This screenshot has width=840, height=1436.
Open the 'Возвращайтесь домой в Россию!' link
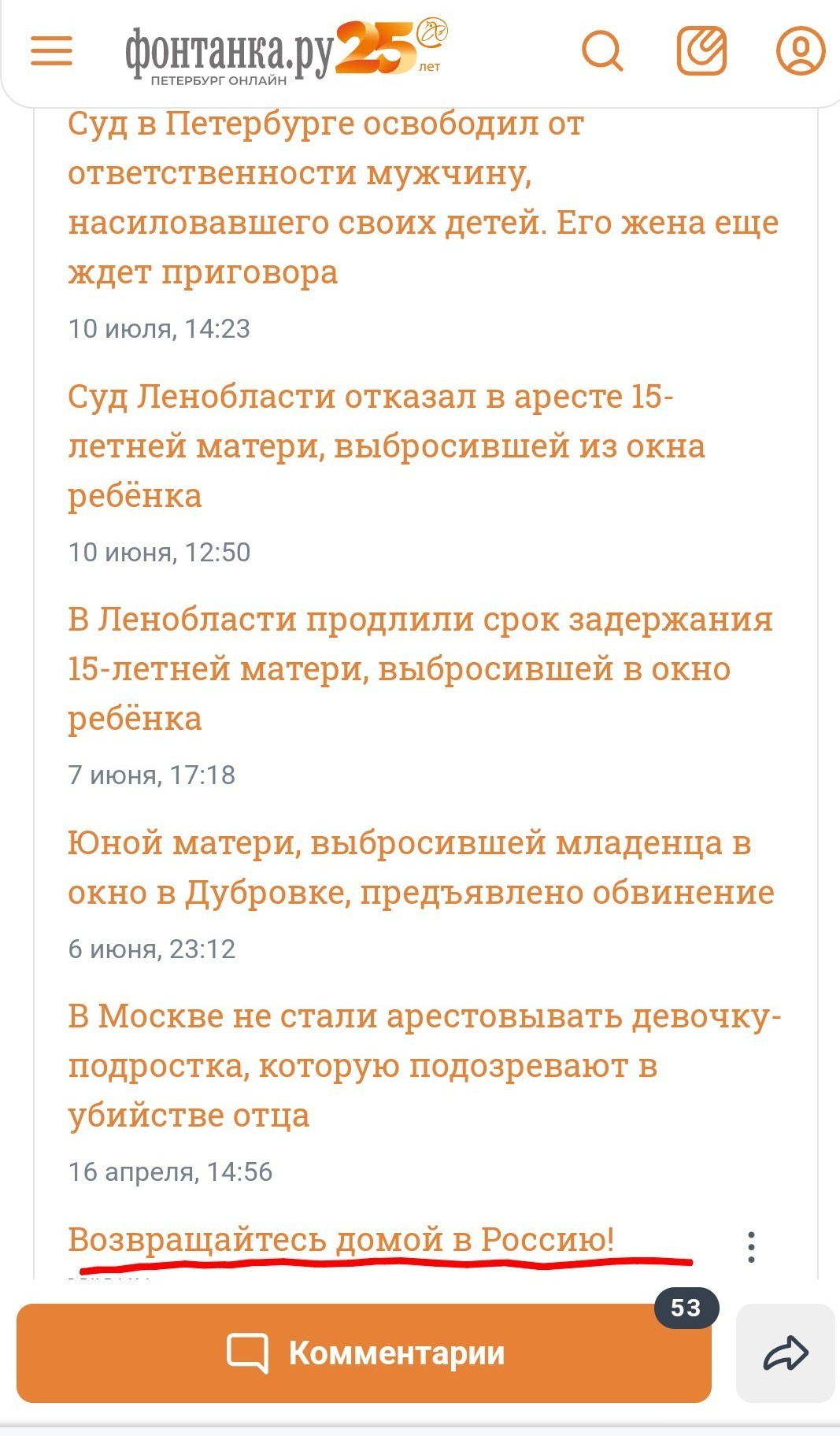click(341, 1239)
